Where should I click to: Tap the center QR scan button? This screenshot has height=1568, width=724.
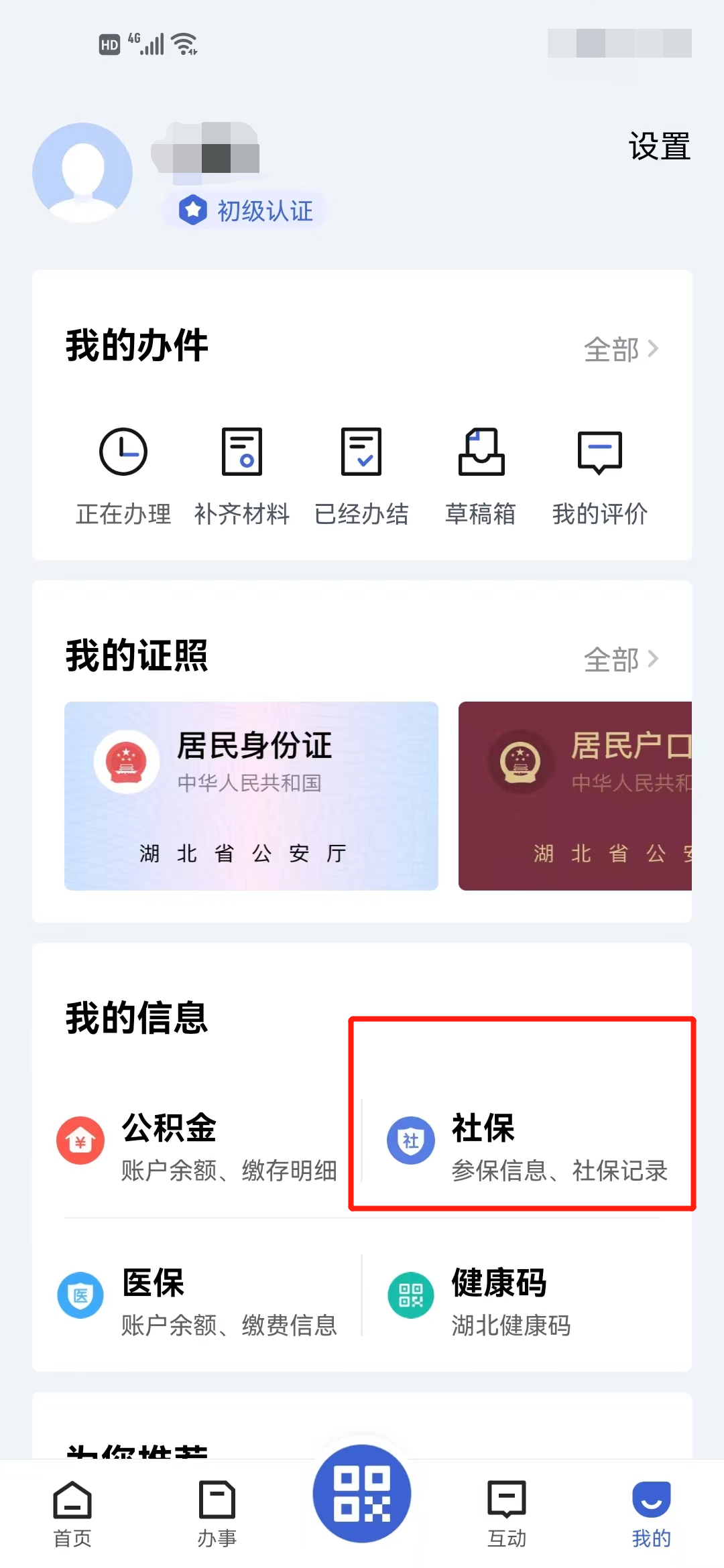(x=362, y=1493)
